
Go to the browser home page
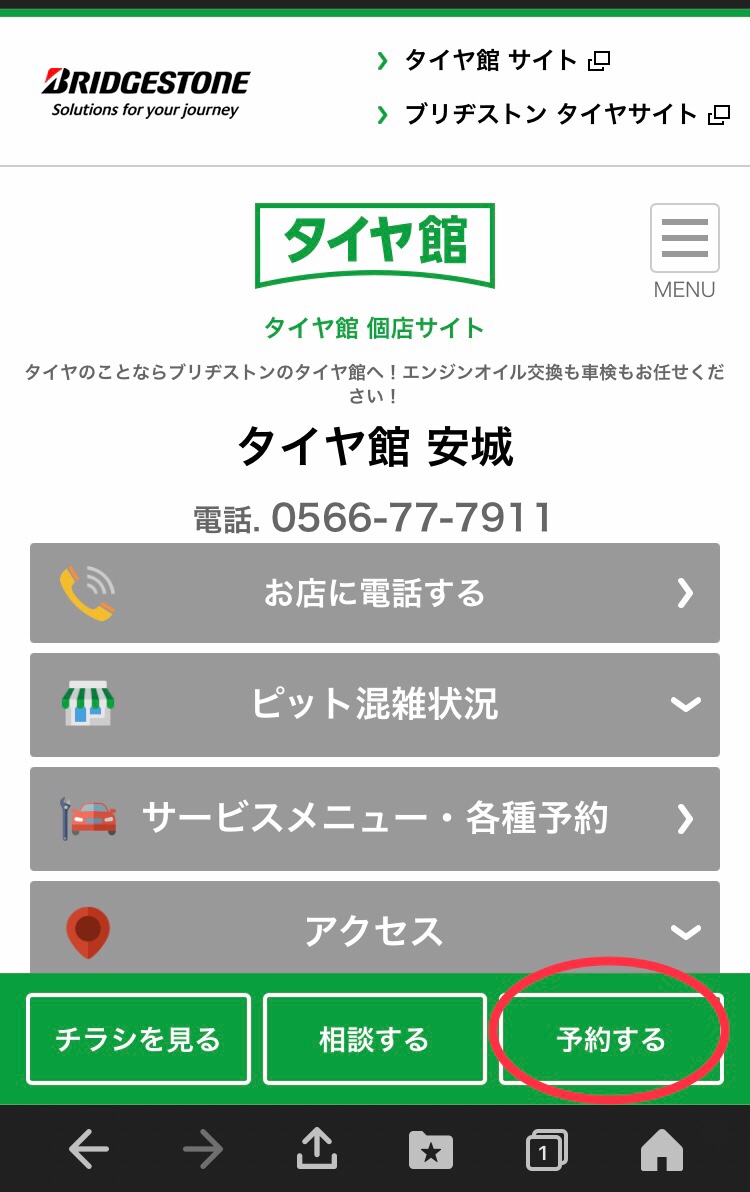tap(661, 1151)
